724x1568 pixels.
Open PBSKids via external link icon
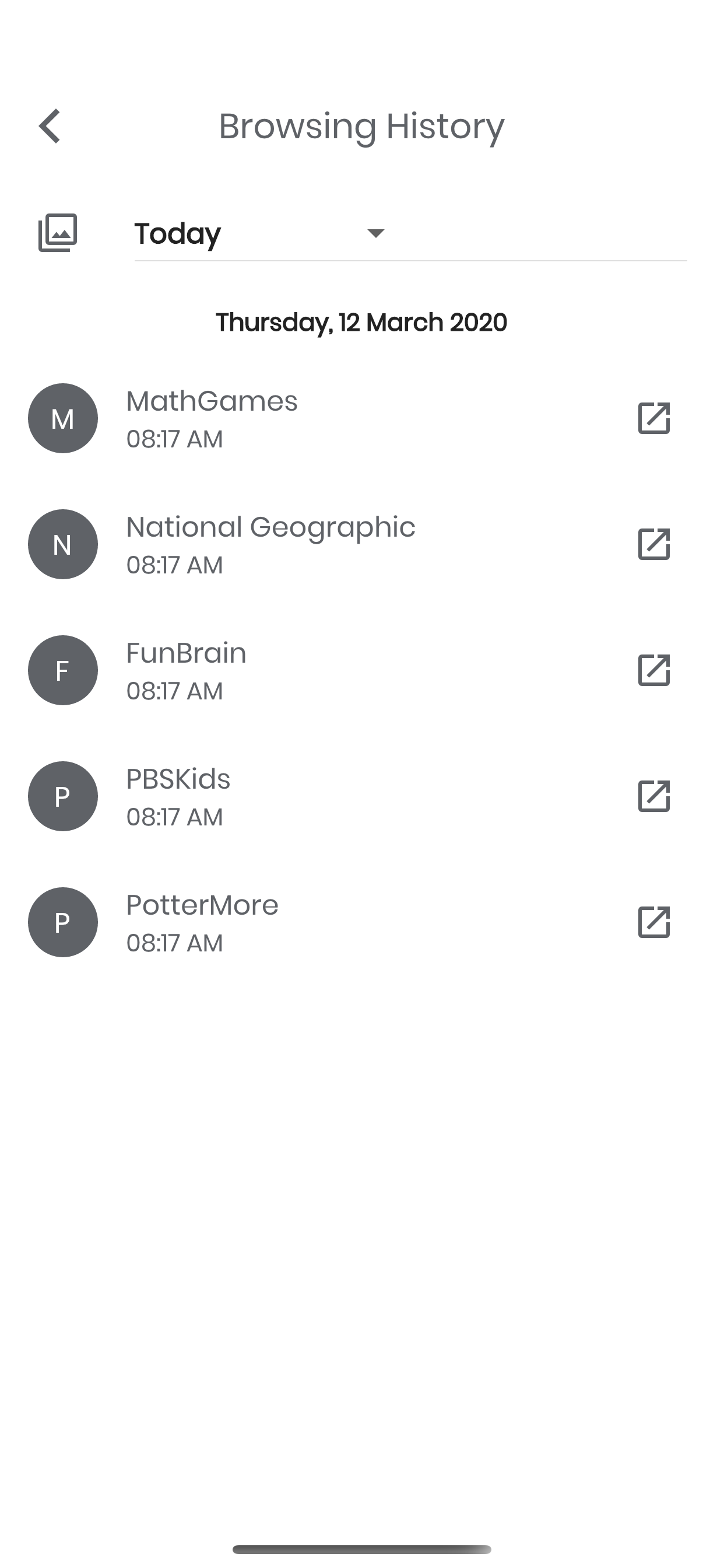pos(655,796)
